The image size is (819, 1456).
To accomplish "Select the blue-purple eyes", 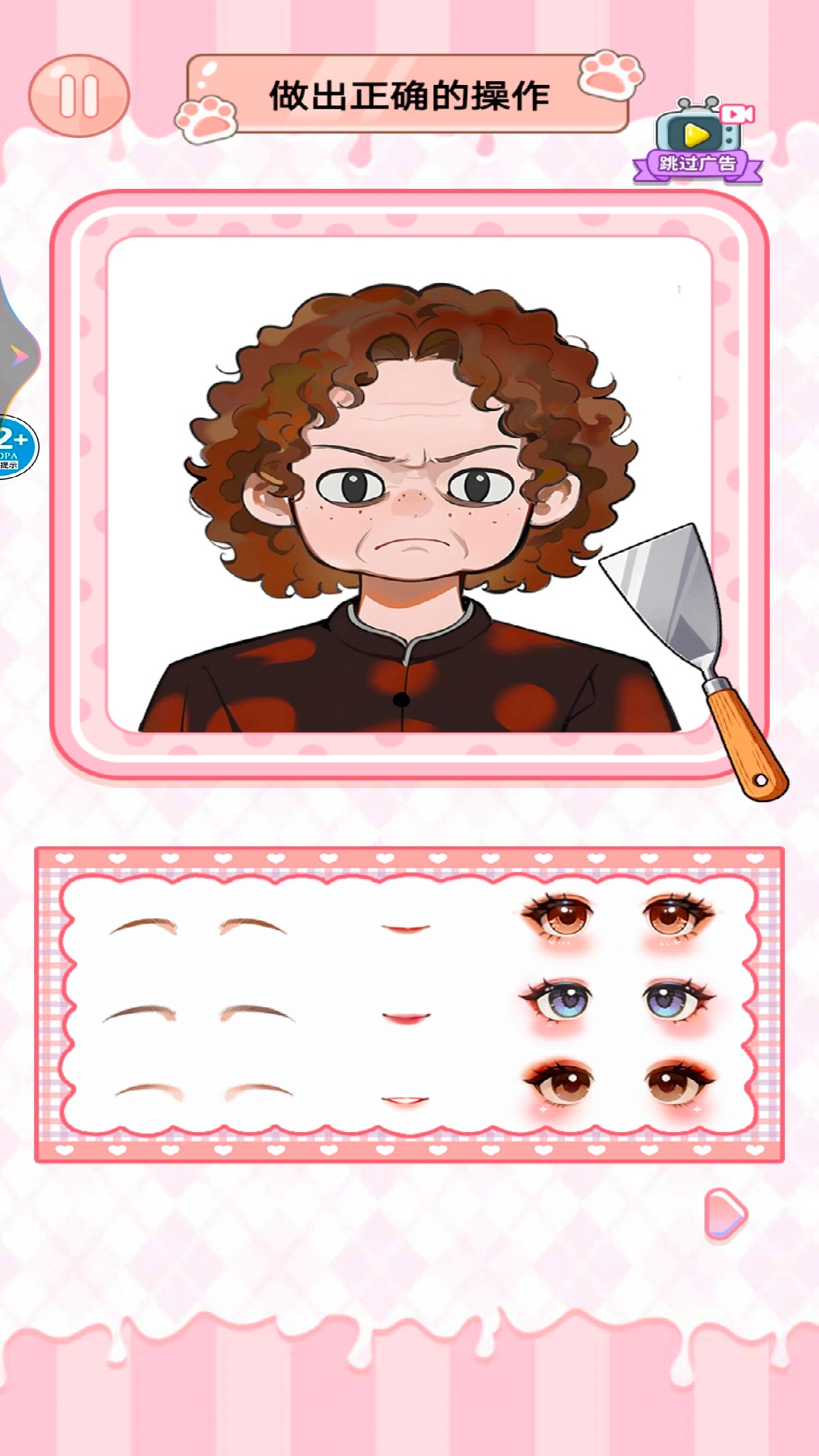I will [x=618, y=1001].
